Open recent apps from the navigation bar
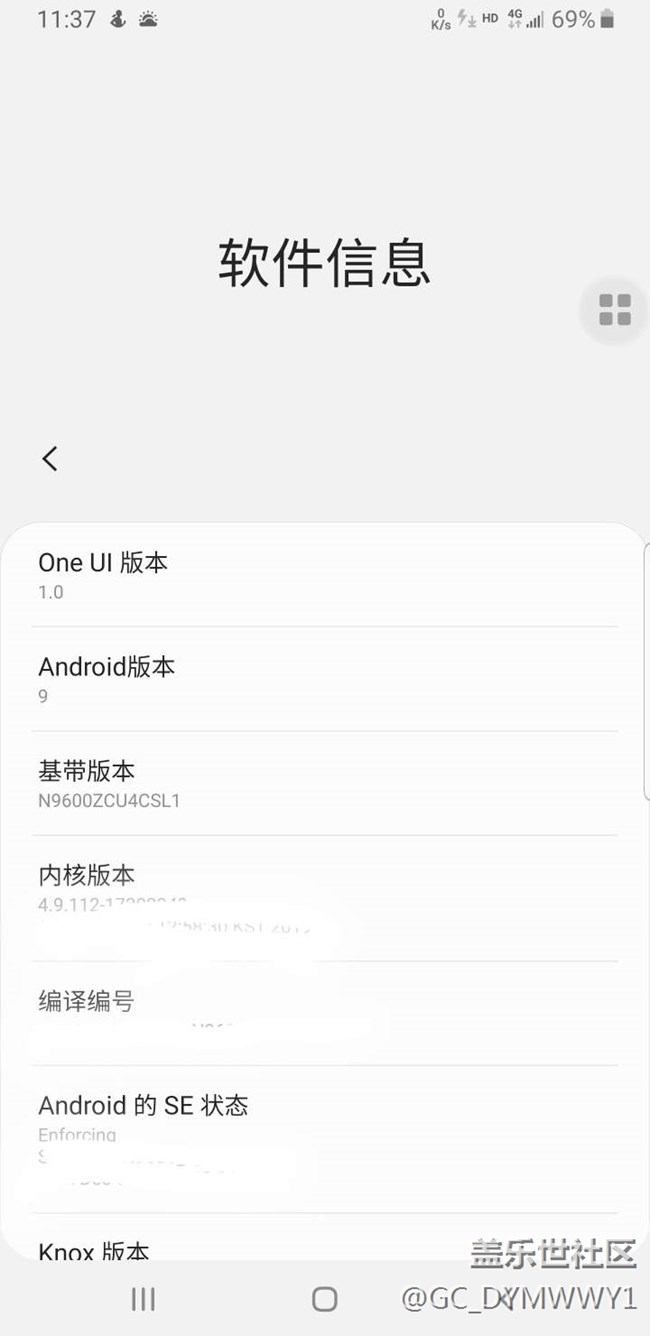 point(143,1298)
